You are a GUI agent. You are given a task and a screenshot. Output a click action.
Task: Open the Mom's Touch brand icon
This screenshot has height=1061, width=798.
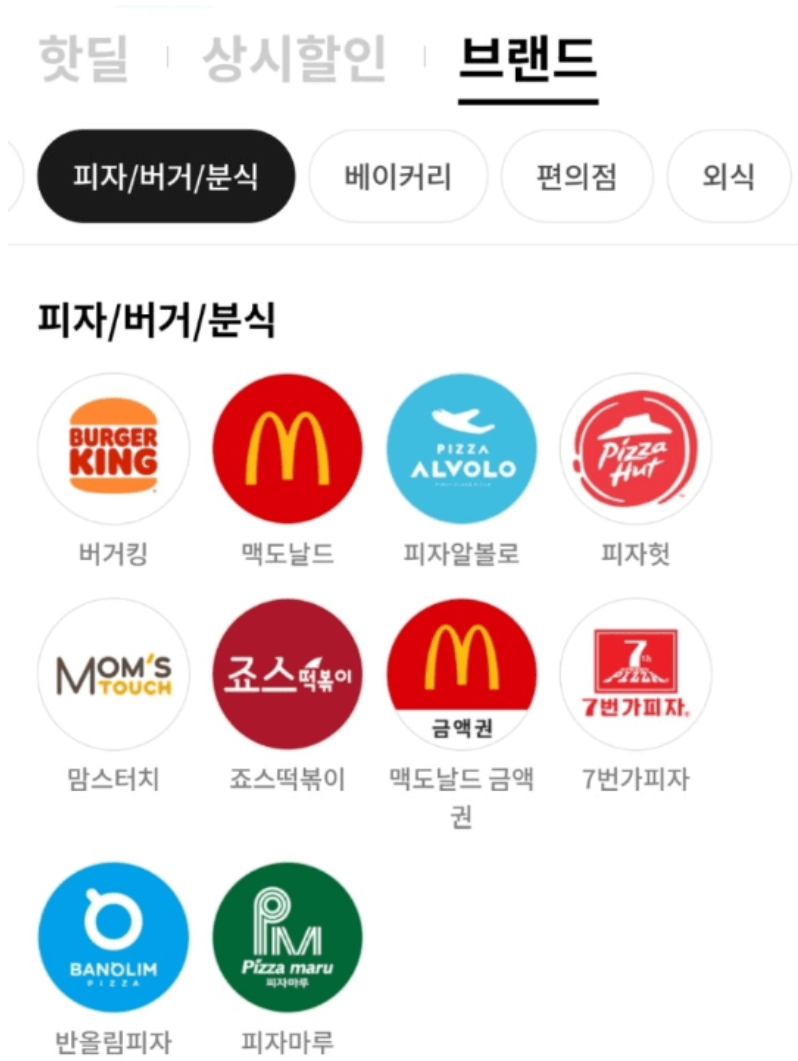point(113,675)
